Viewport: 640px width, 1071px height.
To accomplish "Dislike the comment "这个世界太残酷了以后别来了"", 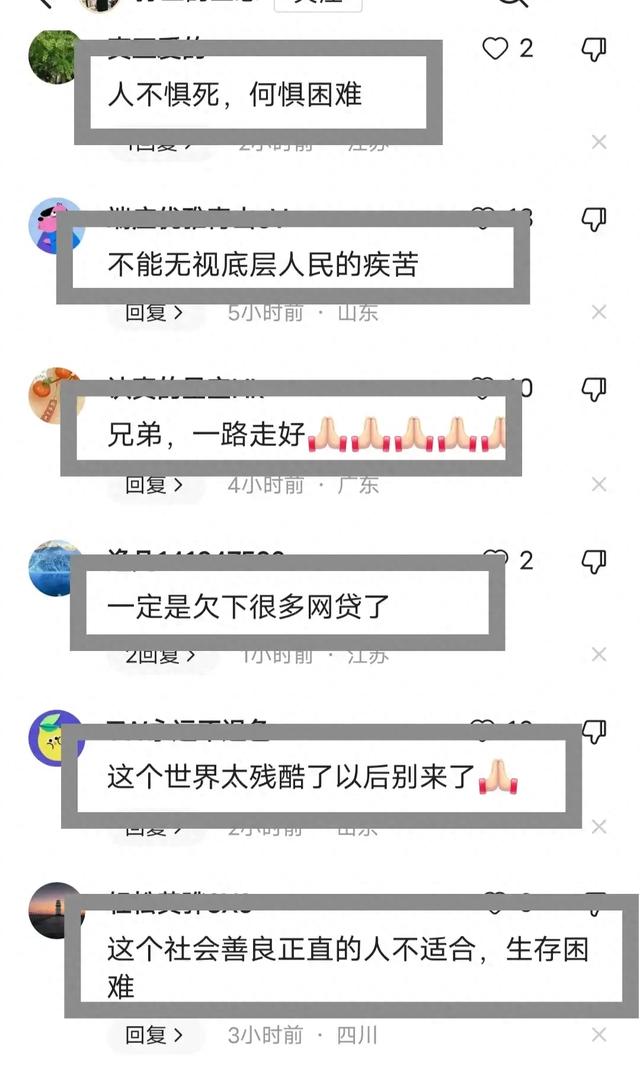I will pos(594,732).
